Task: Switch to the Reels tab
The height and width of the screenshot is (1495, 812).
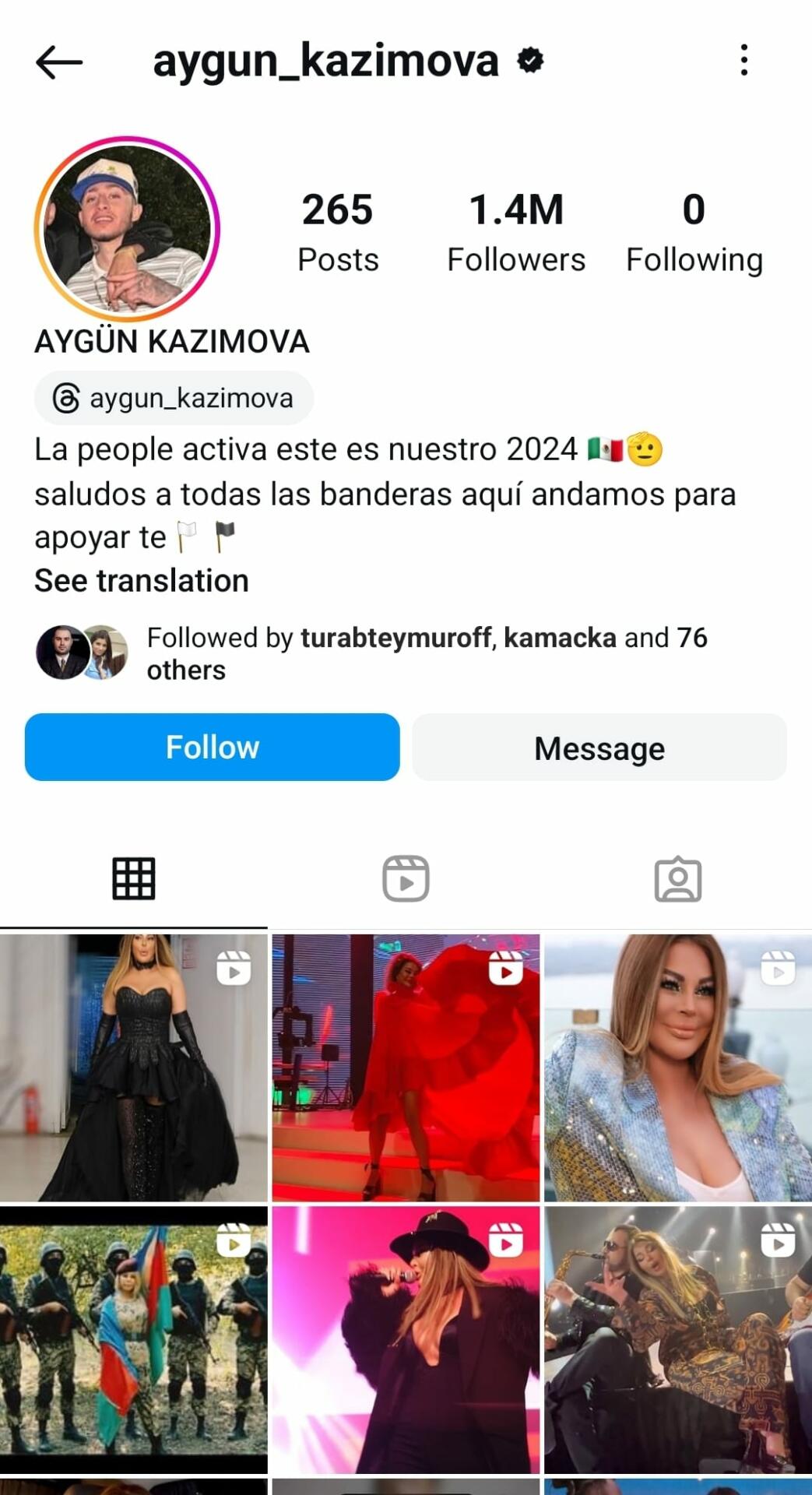Action: pyautogui.click(x=406, y=879)
